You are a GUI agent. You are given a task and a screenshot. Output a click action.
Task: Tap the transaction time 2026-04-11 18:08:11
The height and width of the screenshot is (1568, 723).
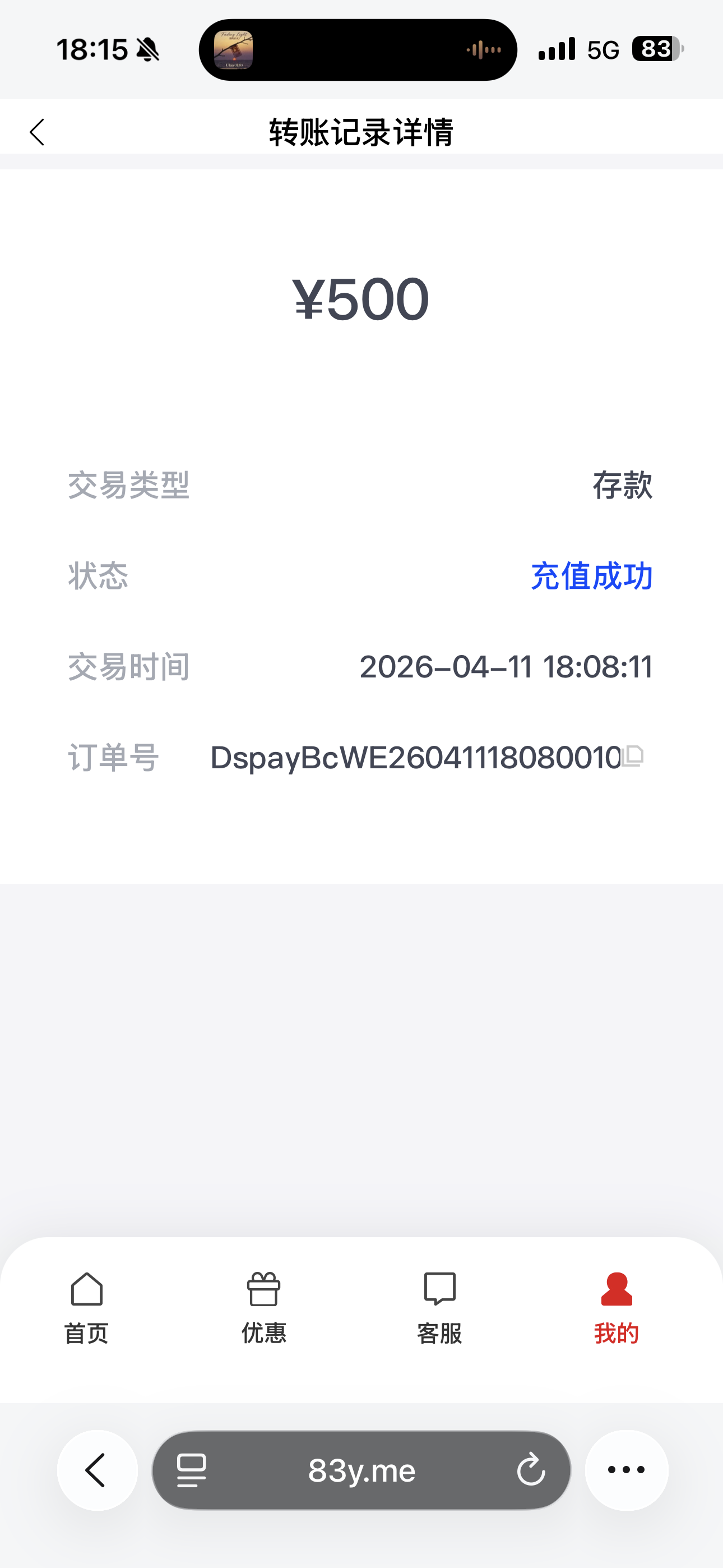point(506,667)
